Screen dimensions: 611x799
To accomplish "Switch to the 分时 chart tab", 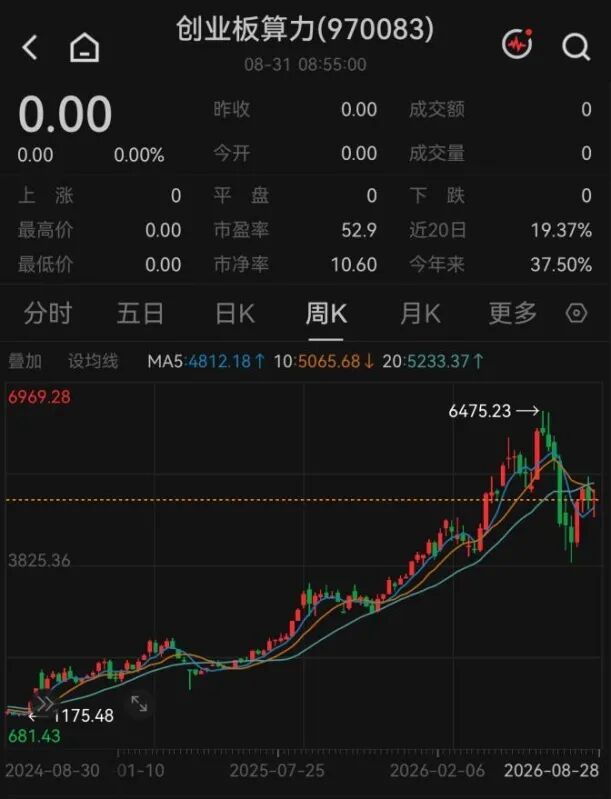I will tap(48, 313).
